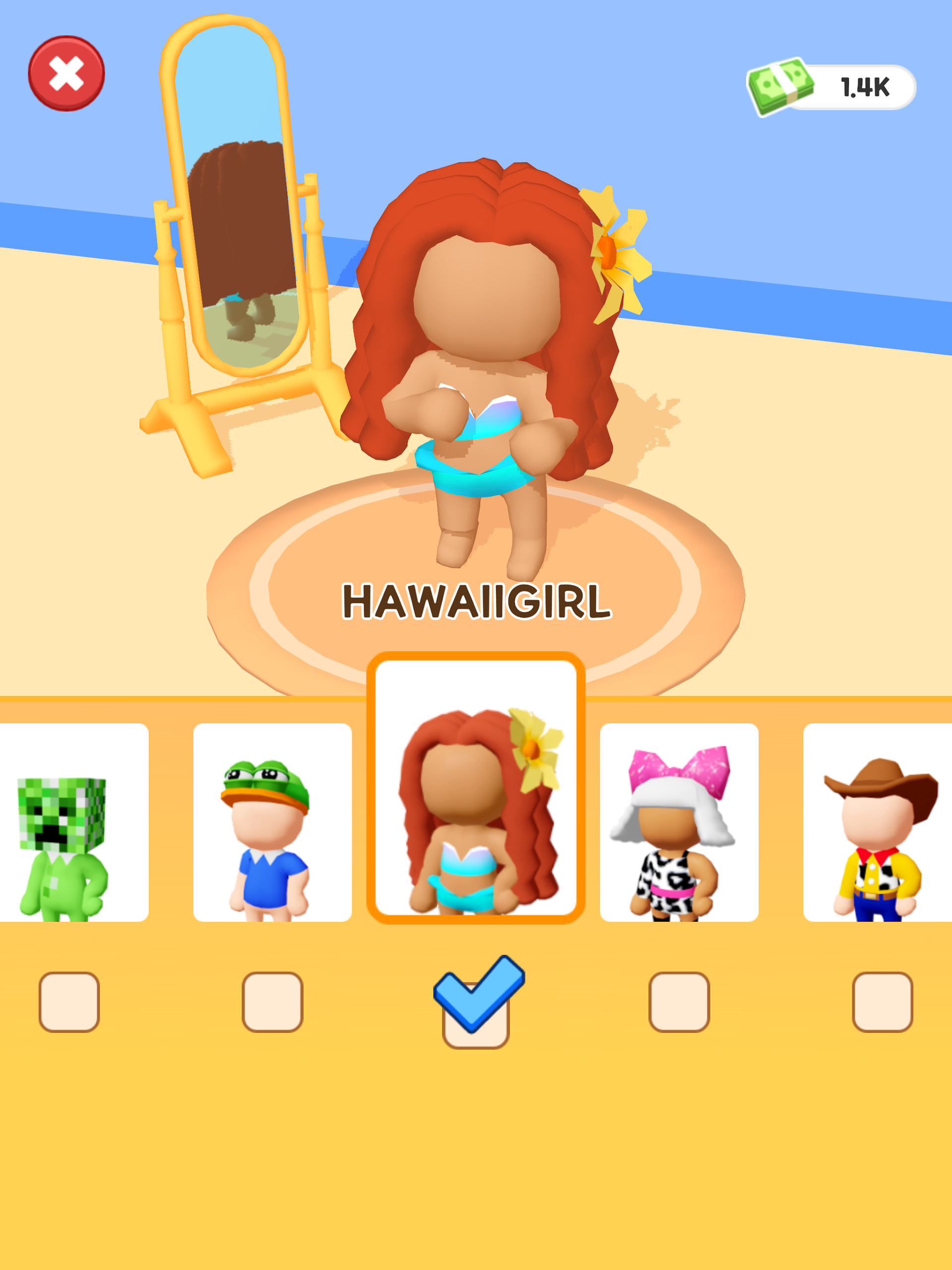Close the skin selection screen

click(66, 73)
